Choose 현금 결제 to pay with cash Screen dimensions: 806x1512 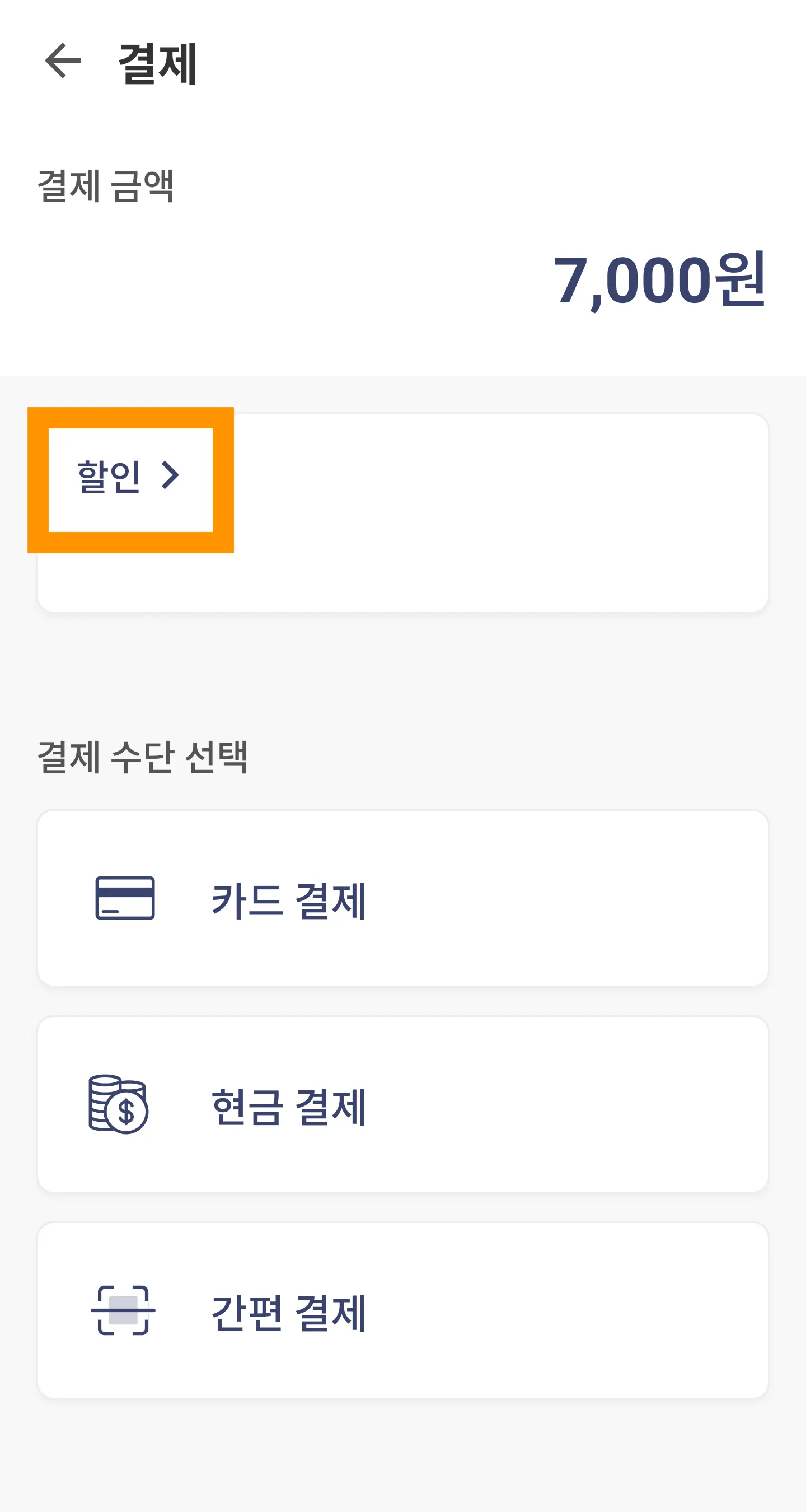[402, 1104]
